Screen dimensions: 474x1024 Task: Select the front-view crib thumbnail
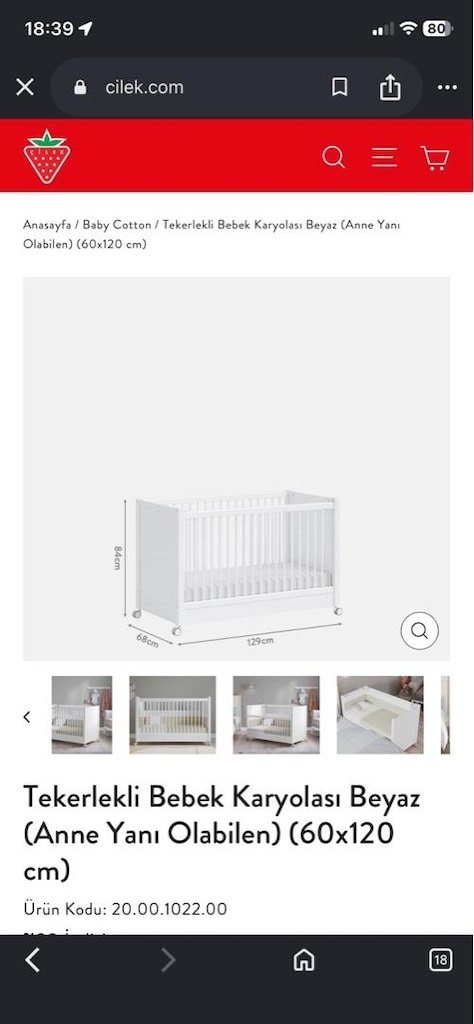[x=172, y=714]
